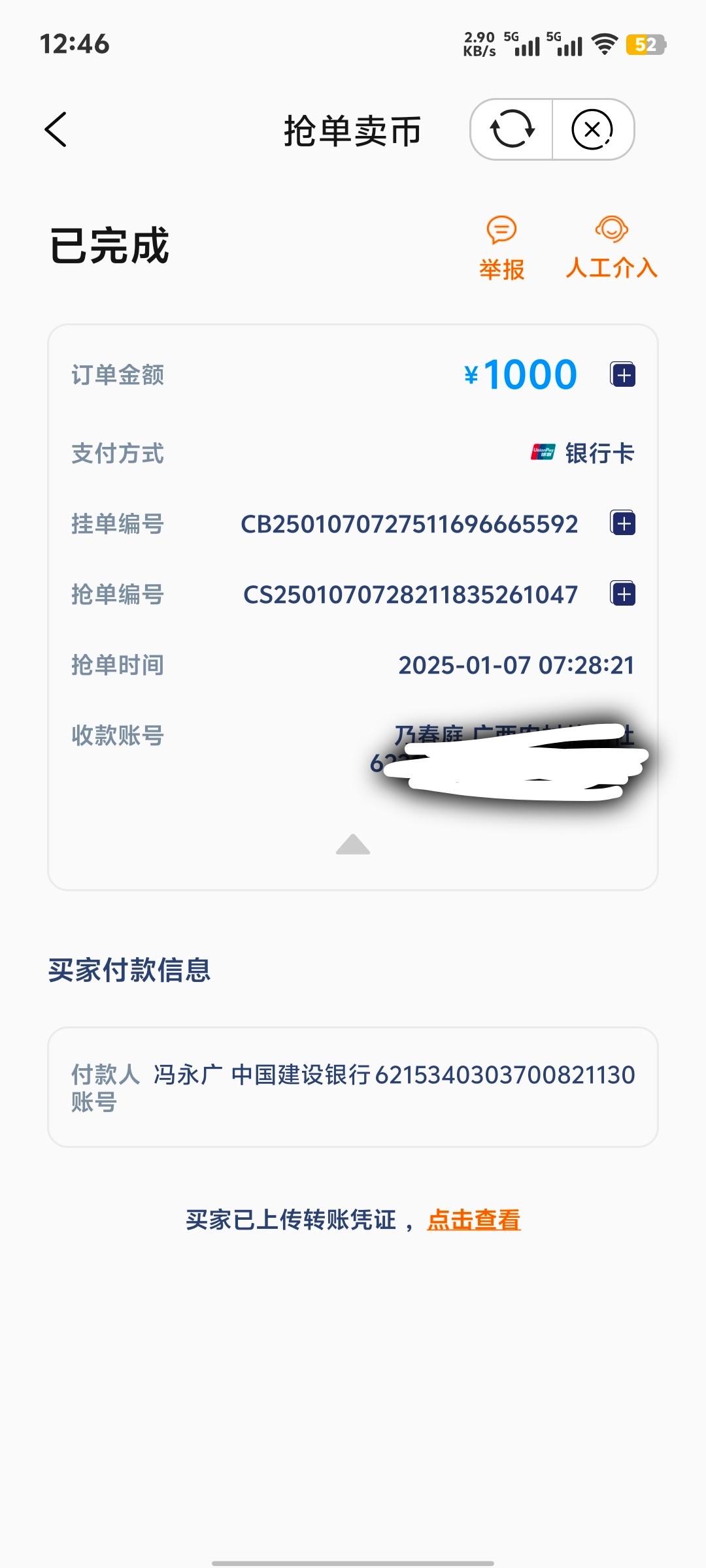Copy the ¥1000 order amount

point(622,374)
